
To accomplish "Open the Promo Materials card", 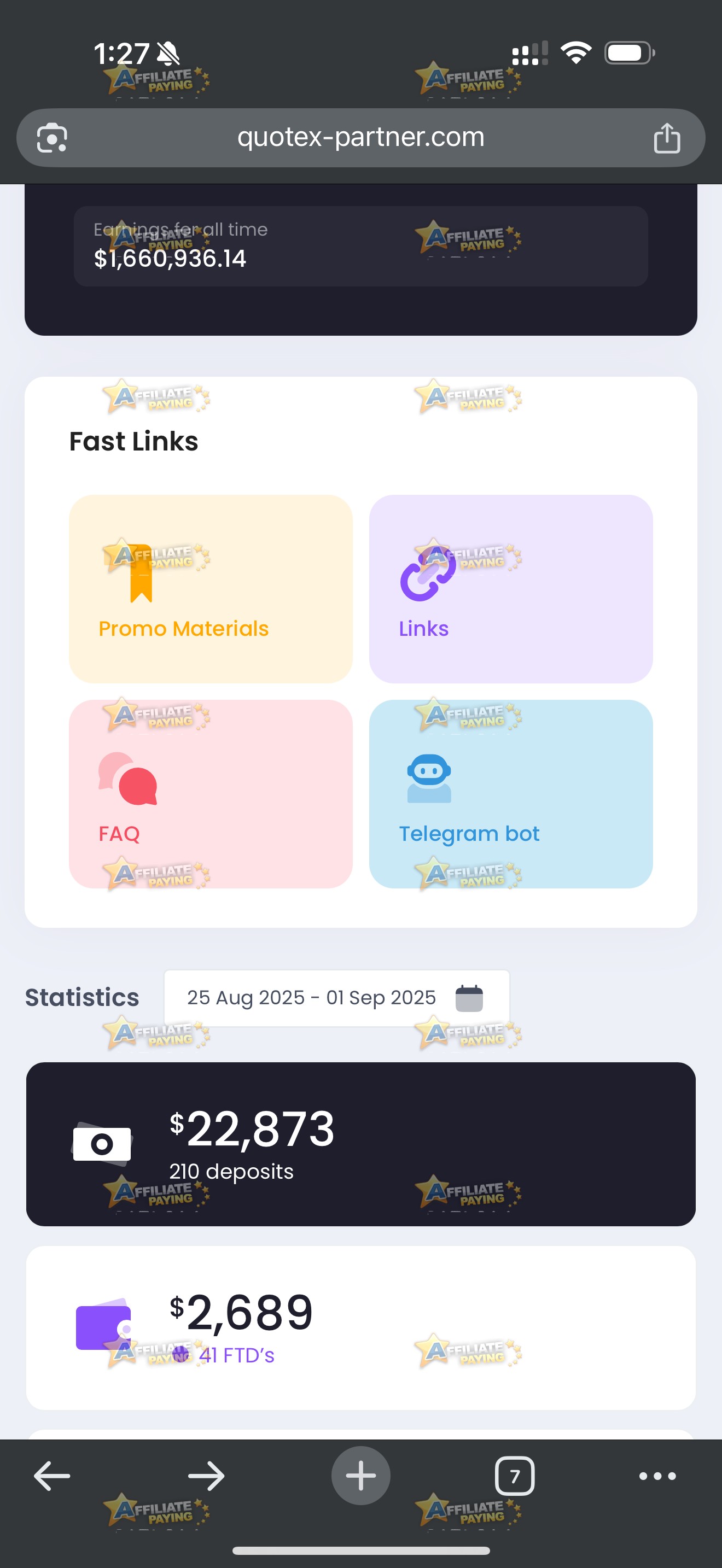I will tap(211, 589).
